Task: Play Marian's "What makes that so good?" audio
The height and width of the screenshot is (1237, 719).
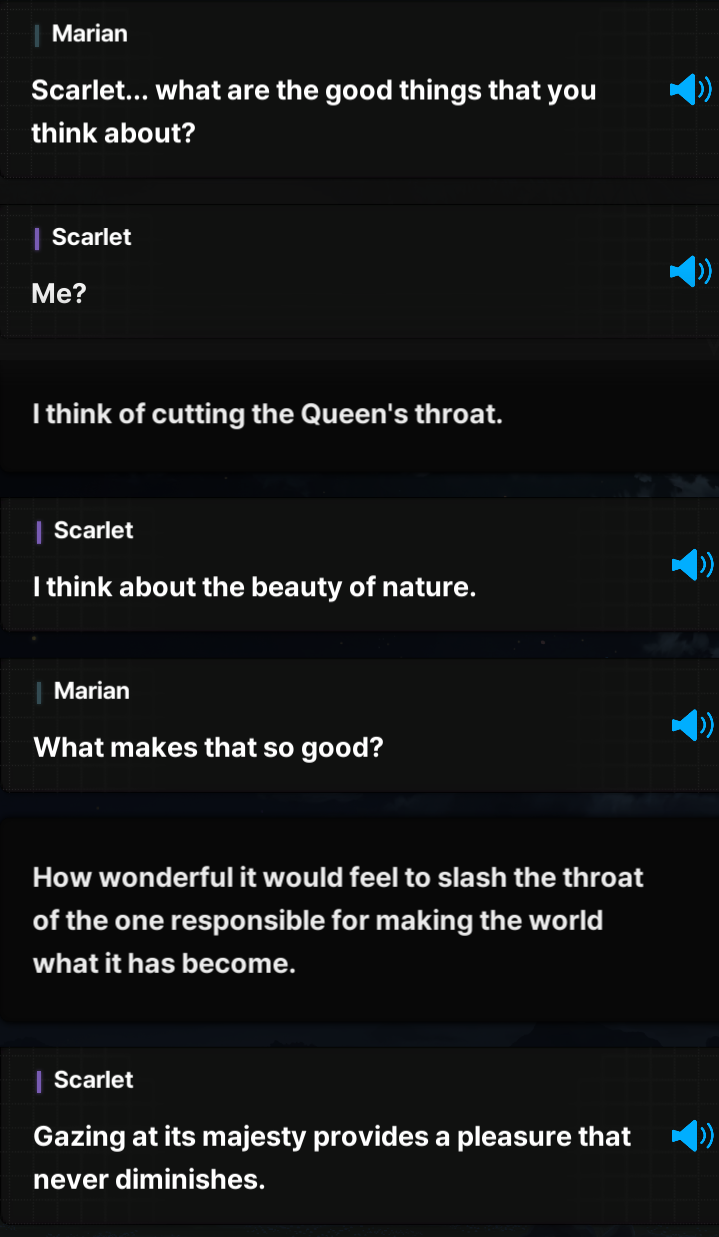Action: pos(690,724)
